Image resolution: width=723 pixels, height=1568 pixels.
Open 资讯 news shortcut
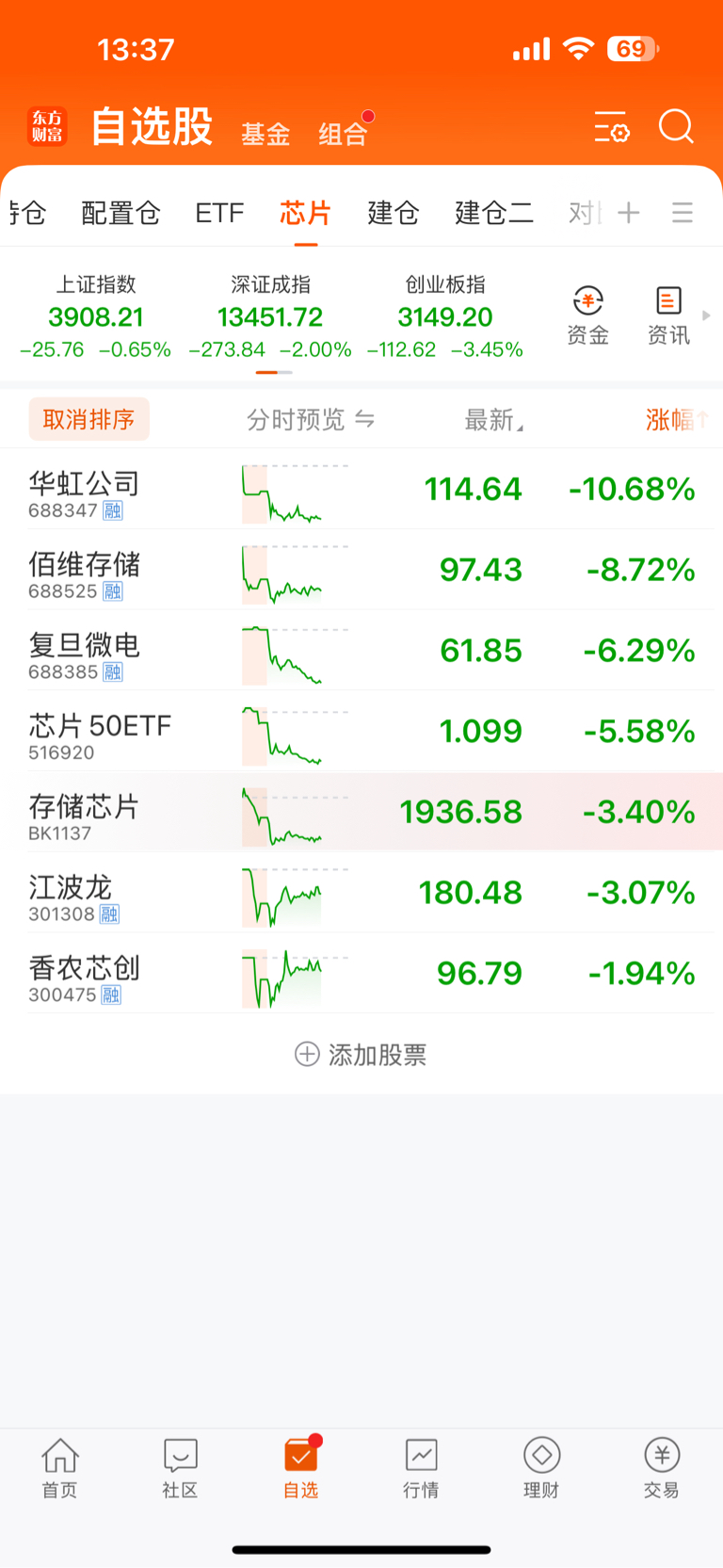(x=668, y=316)
